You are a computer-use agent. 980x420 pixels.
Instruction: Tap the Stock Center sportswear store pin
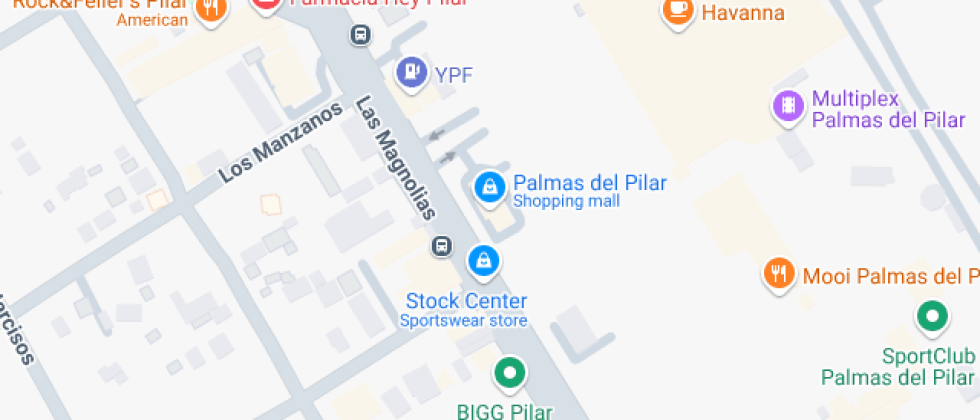coord(484,261)
